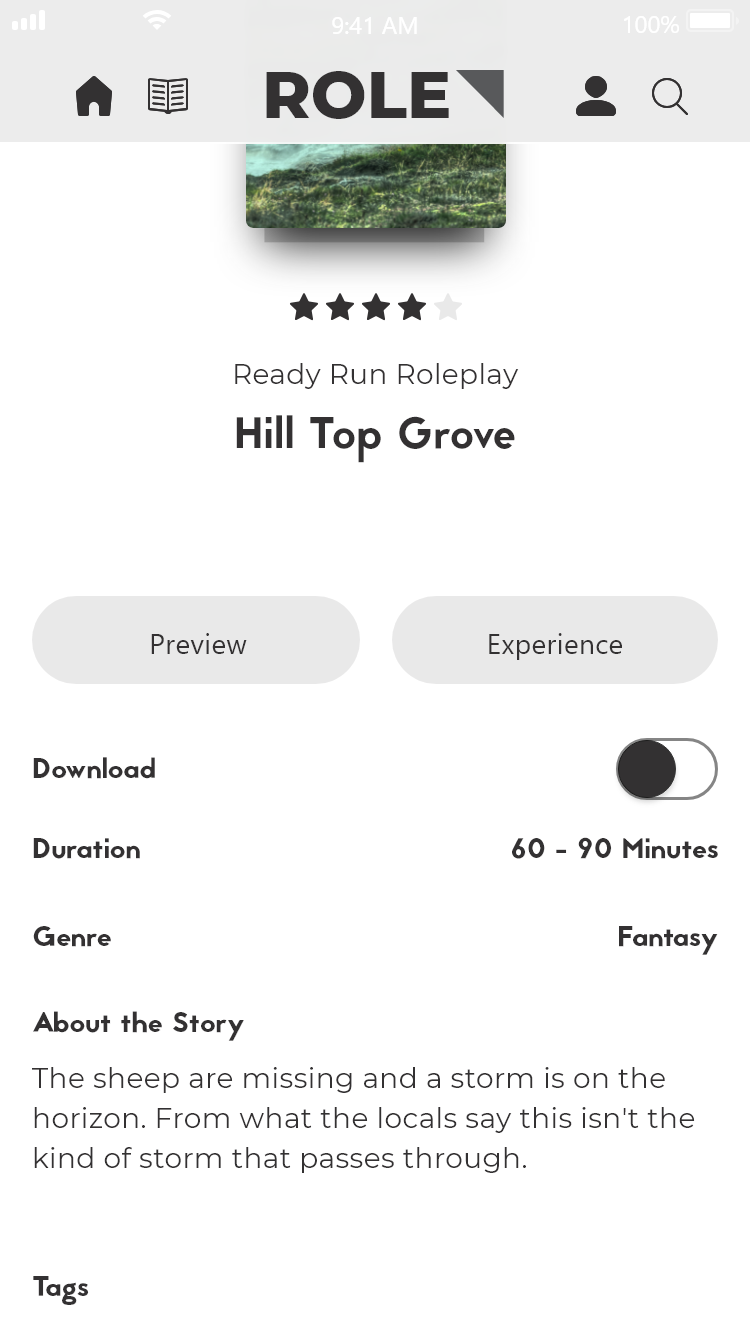Start the Experience button
Screen dimensions: 750x1334
[555, 640]
